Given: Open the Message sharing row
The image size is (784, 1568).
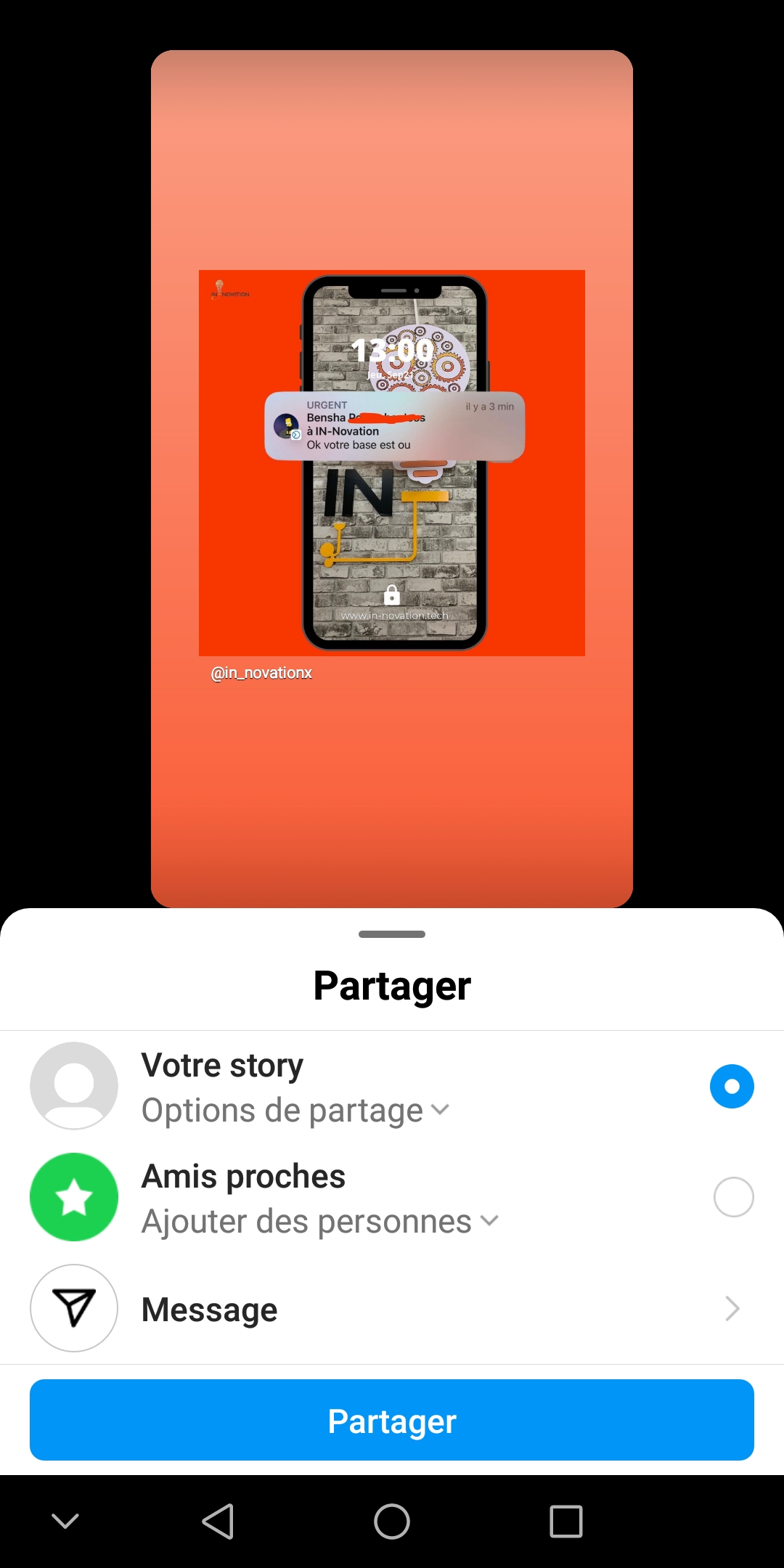Looking at the screenshot, I should pyautogui.click(x=392, y=1309).
